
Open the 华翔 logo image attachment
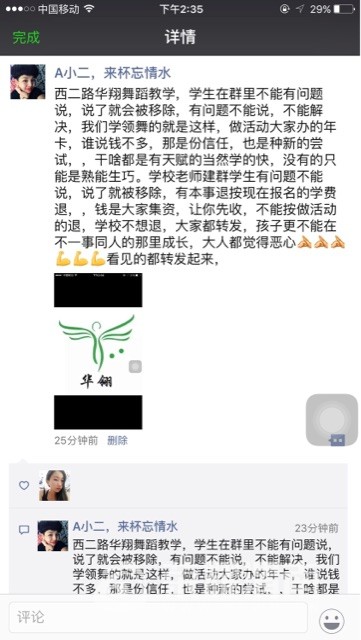(x=98, y=351)
